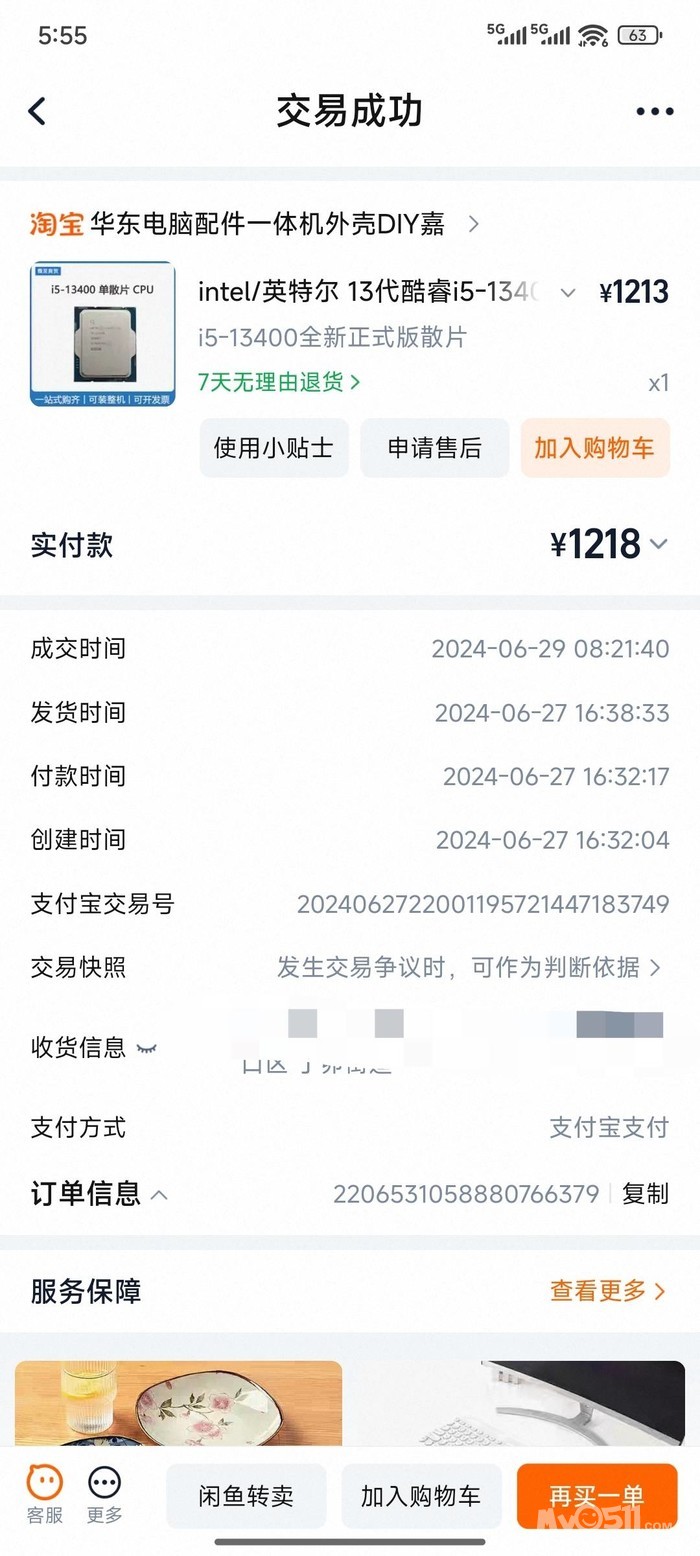Copy the order number with 复制
Image resolution: width=700 pixels, height=1556 pixels.
pos(645,1193)
